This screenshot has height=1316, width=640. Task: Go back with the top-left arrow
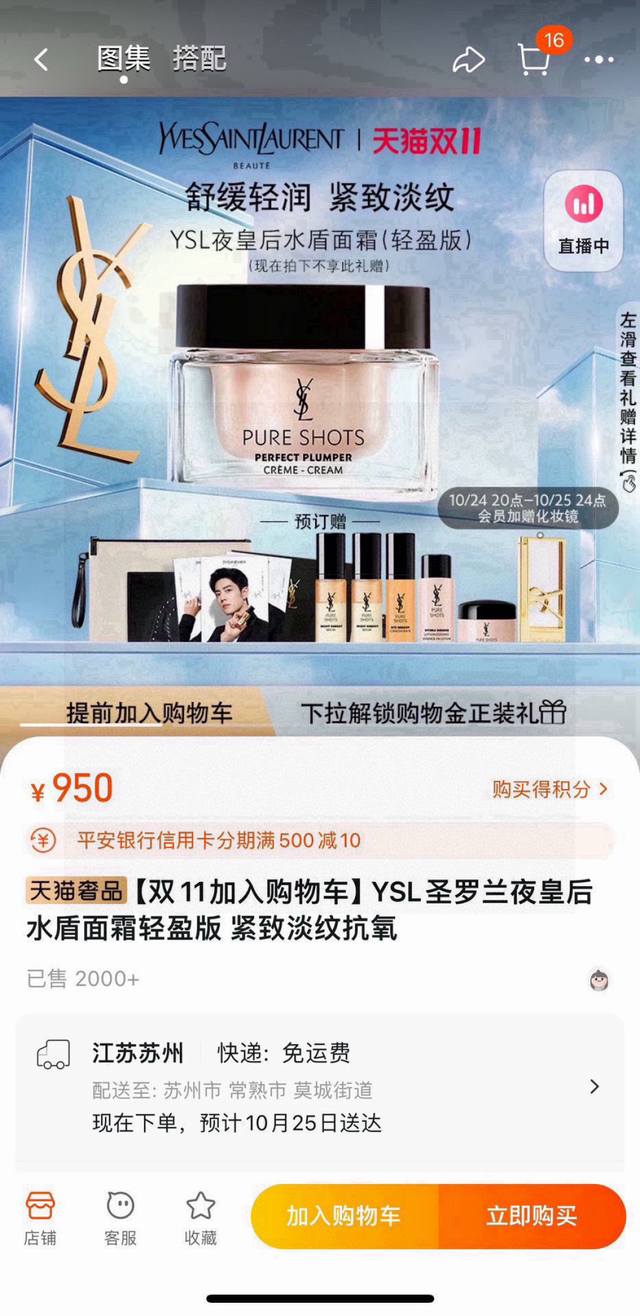pos(41,60)
